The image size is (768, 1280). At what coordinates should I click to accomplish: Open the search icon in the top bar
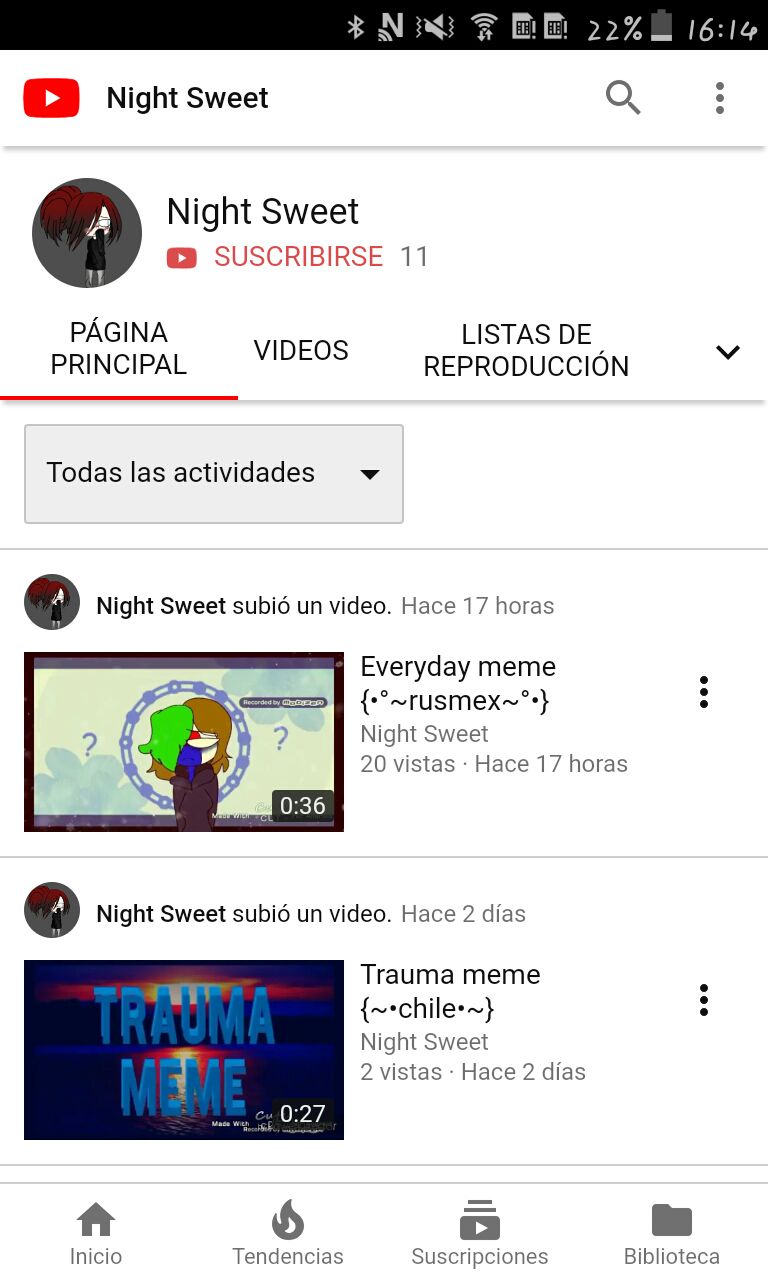(x=622, y=98)
